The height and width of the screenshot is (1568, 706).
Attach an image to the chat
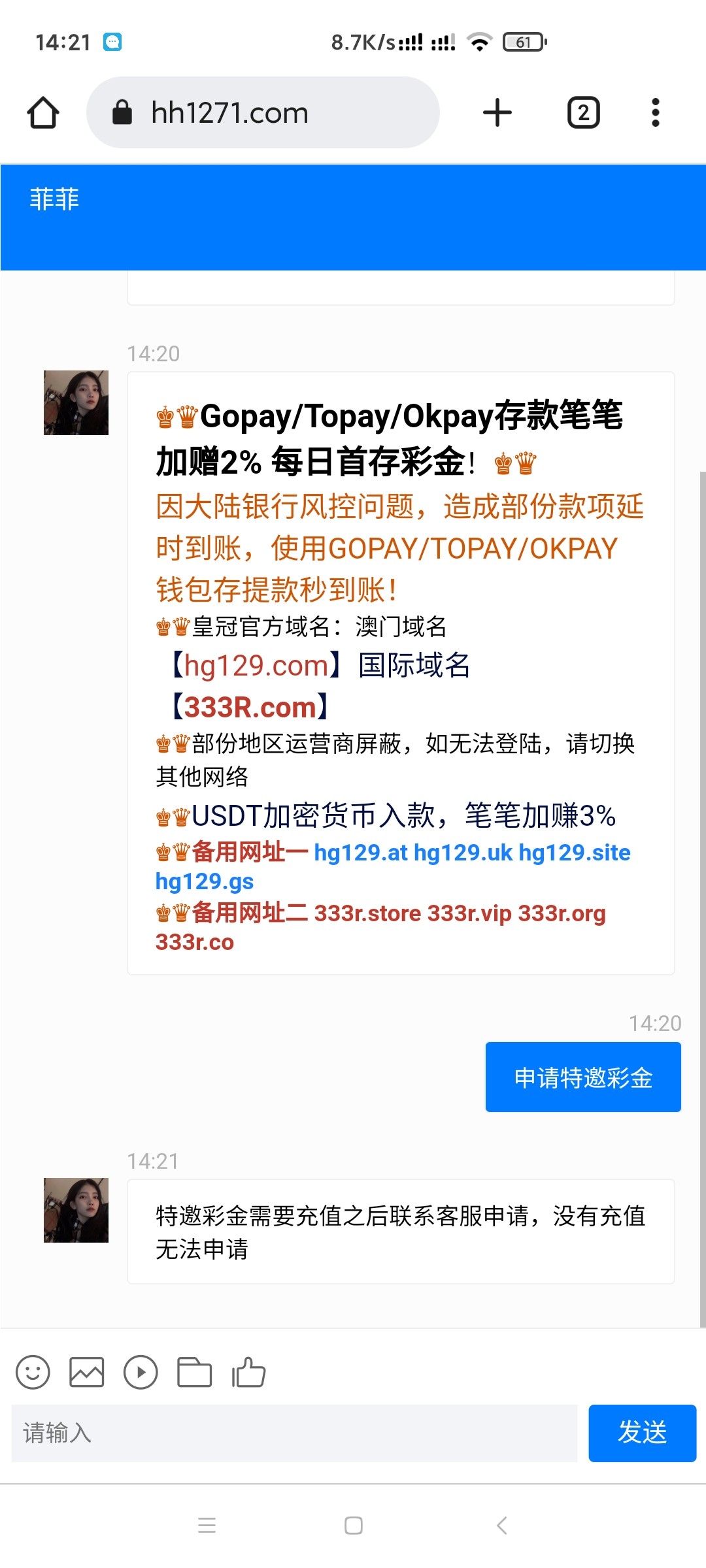(86, 1372)
